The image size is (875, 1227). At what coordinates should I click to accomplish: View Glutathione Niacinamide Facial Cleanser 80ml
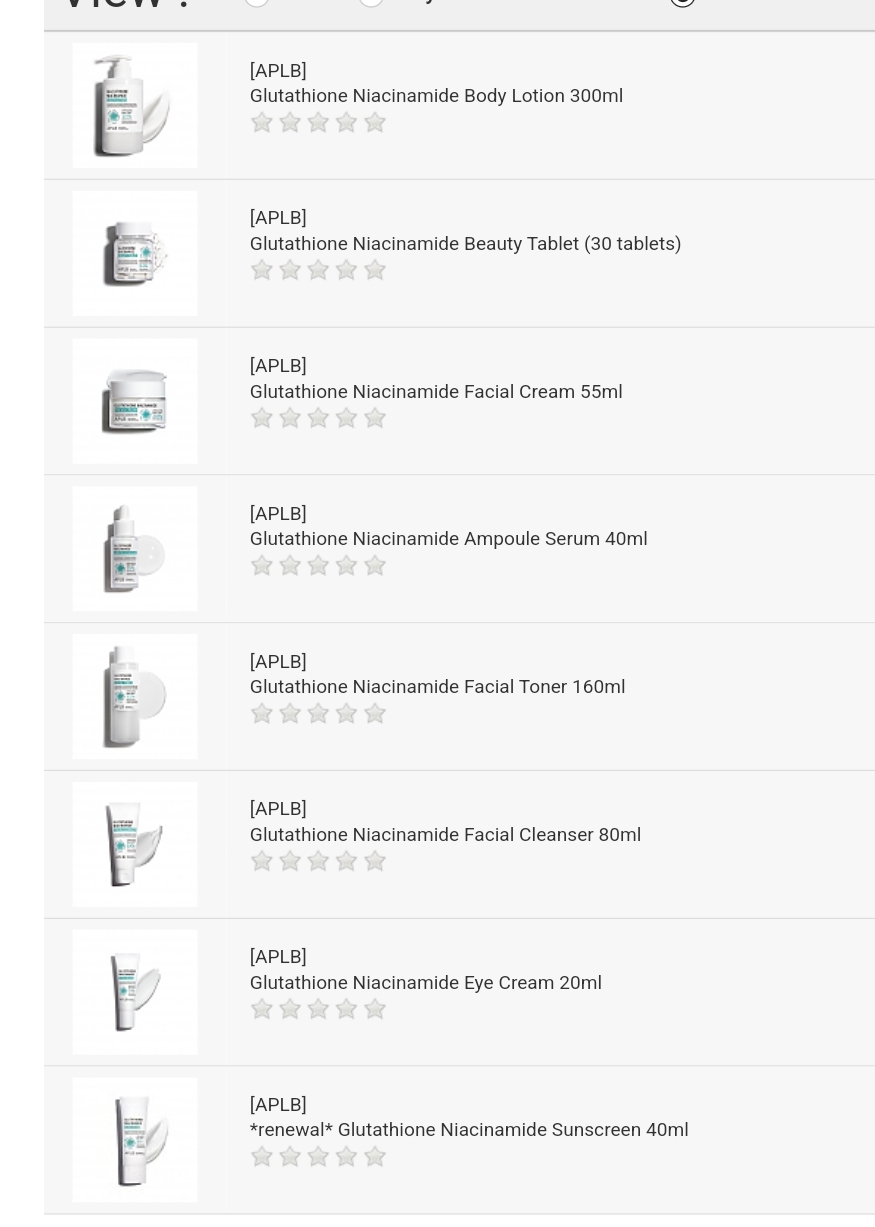coord(445,835)
